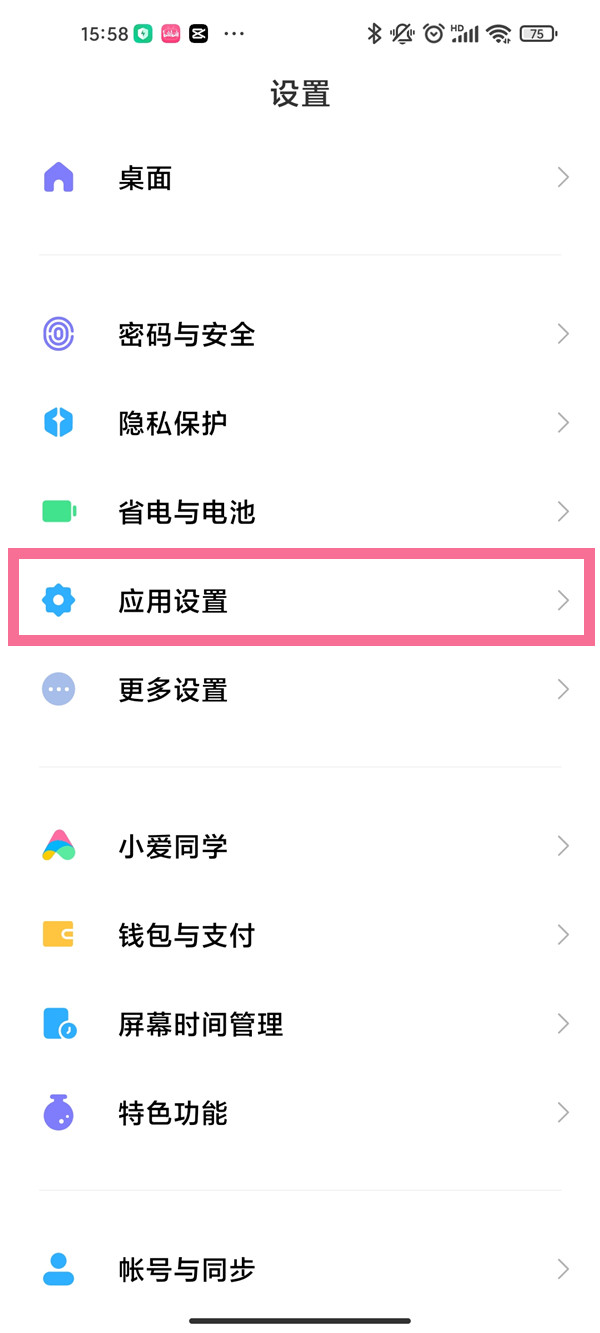
Task: Select 特色功能 row
Action: 300,1113
